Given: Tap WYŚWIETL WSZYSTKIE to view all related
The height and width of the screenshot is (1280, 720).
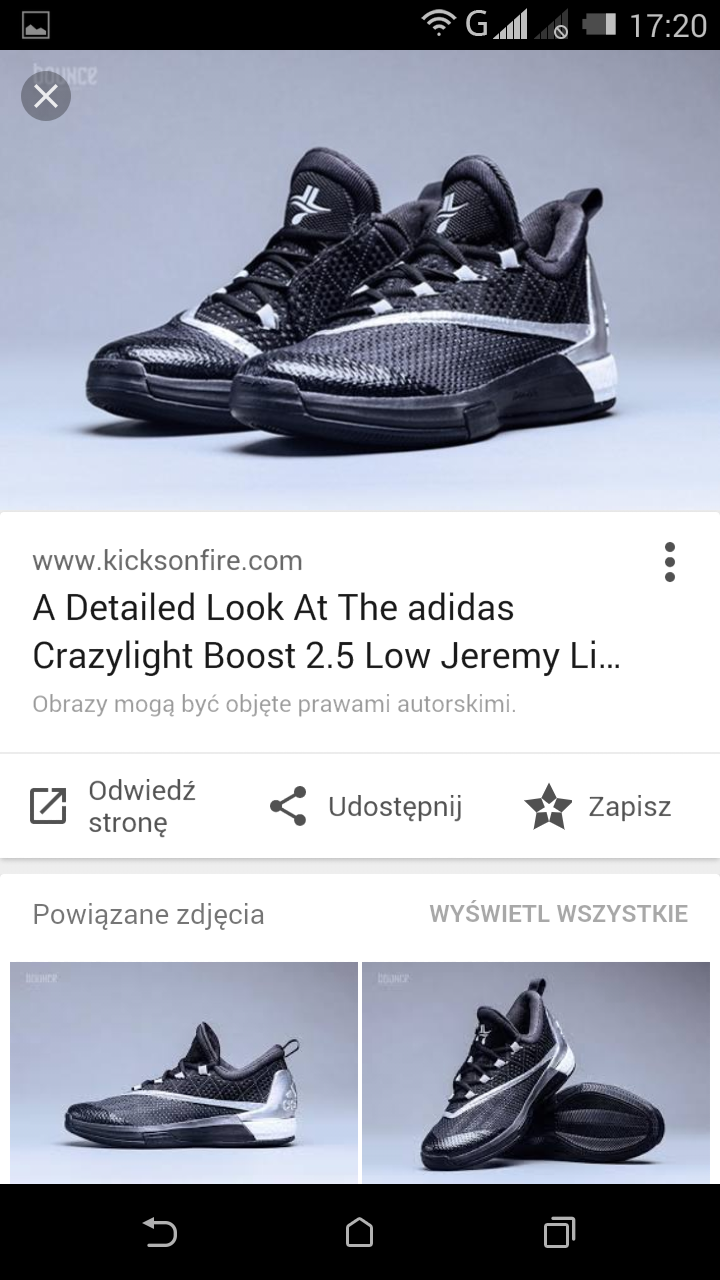Looking at the screenshot, I should click(558, 913).
